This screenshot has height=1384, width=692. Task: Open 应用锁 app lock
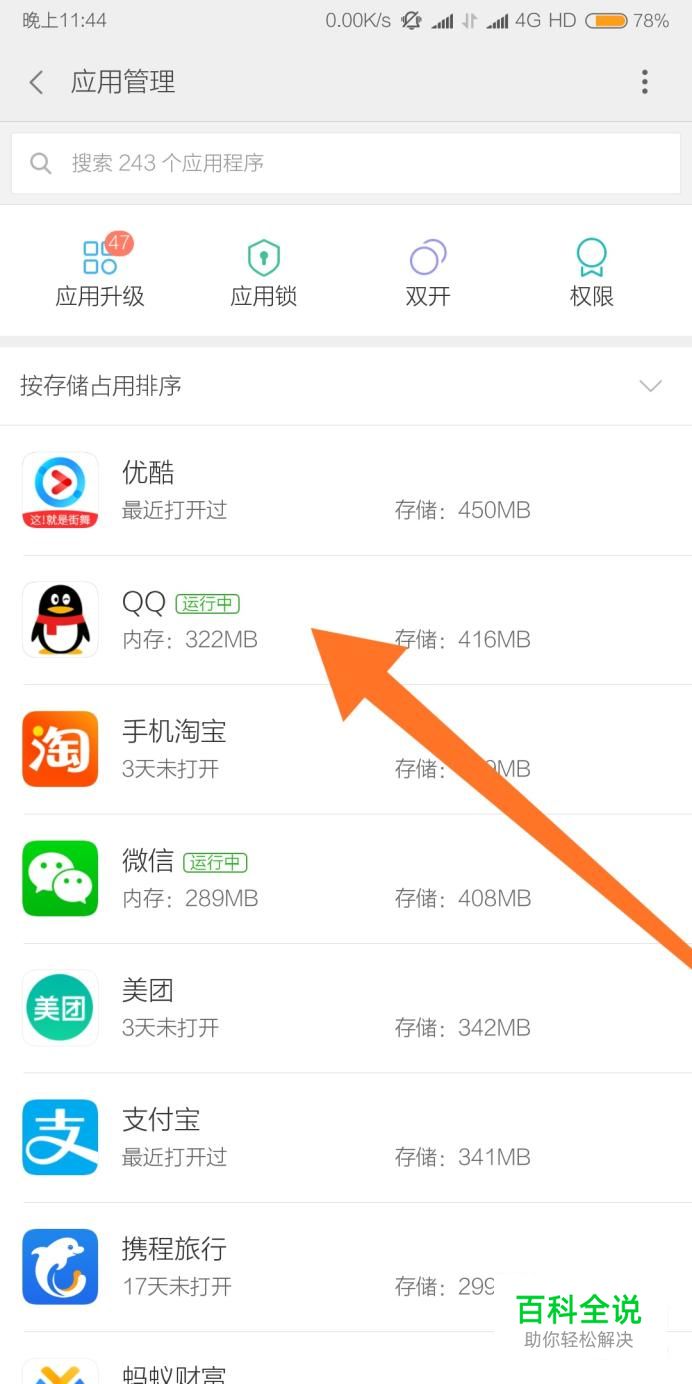264,271
